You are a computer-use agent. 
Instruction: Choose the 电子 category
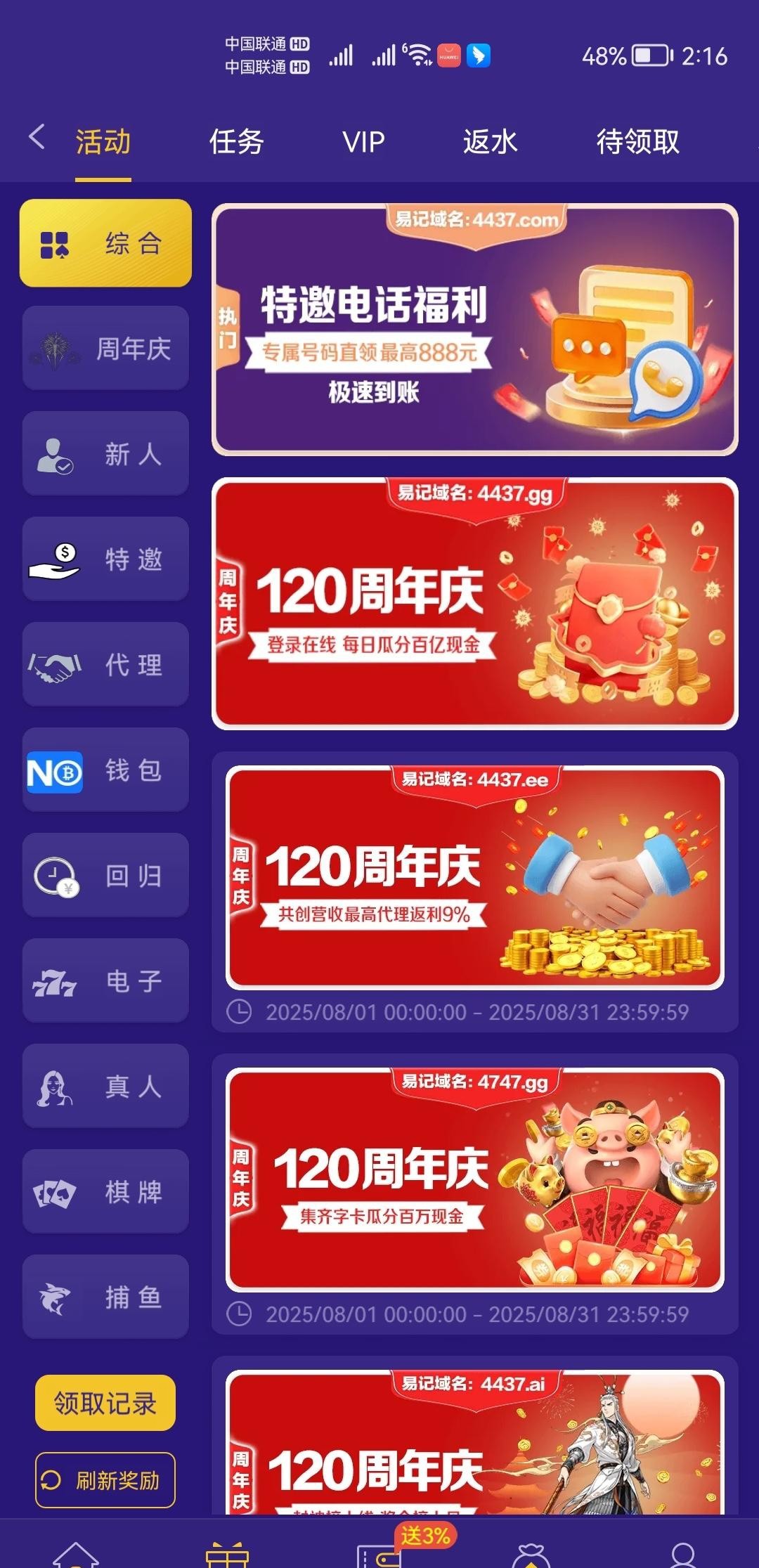pos(105,981)
